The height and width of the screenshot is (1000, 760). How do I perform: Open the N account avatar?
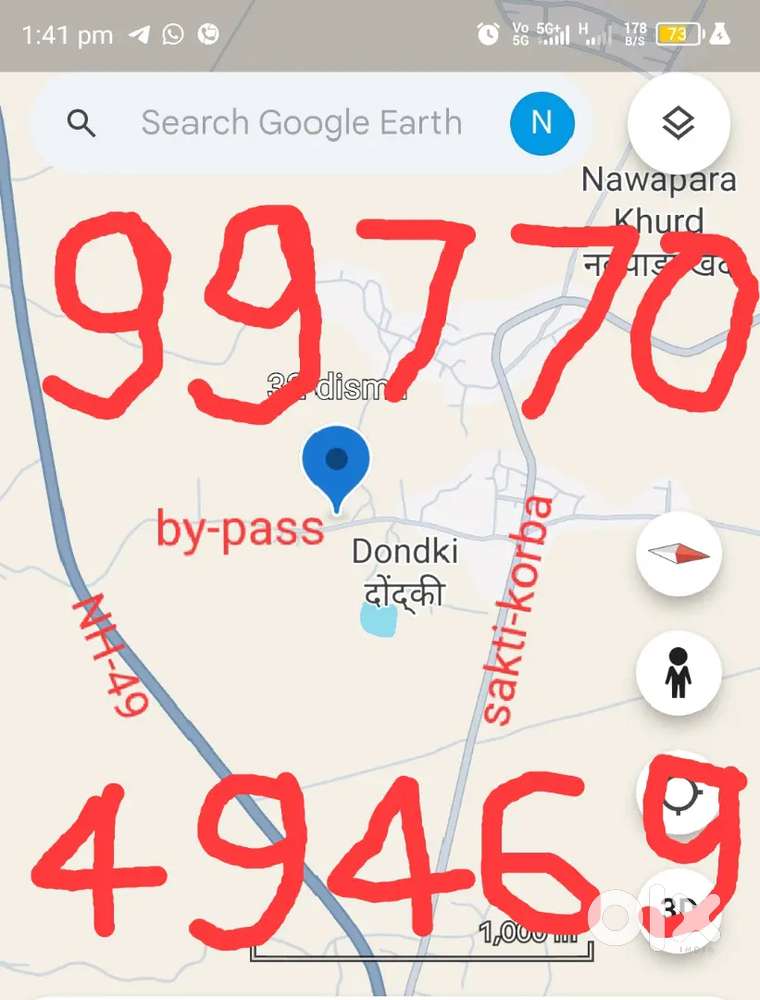coord(541,123)
